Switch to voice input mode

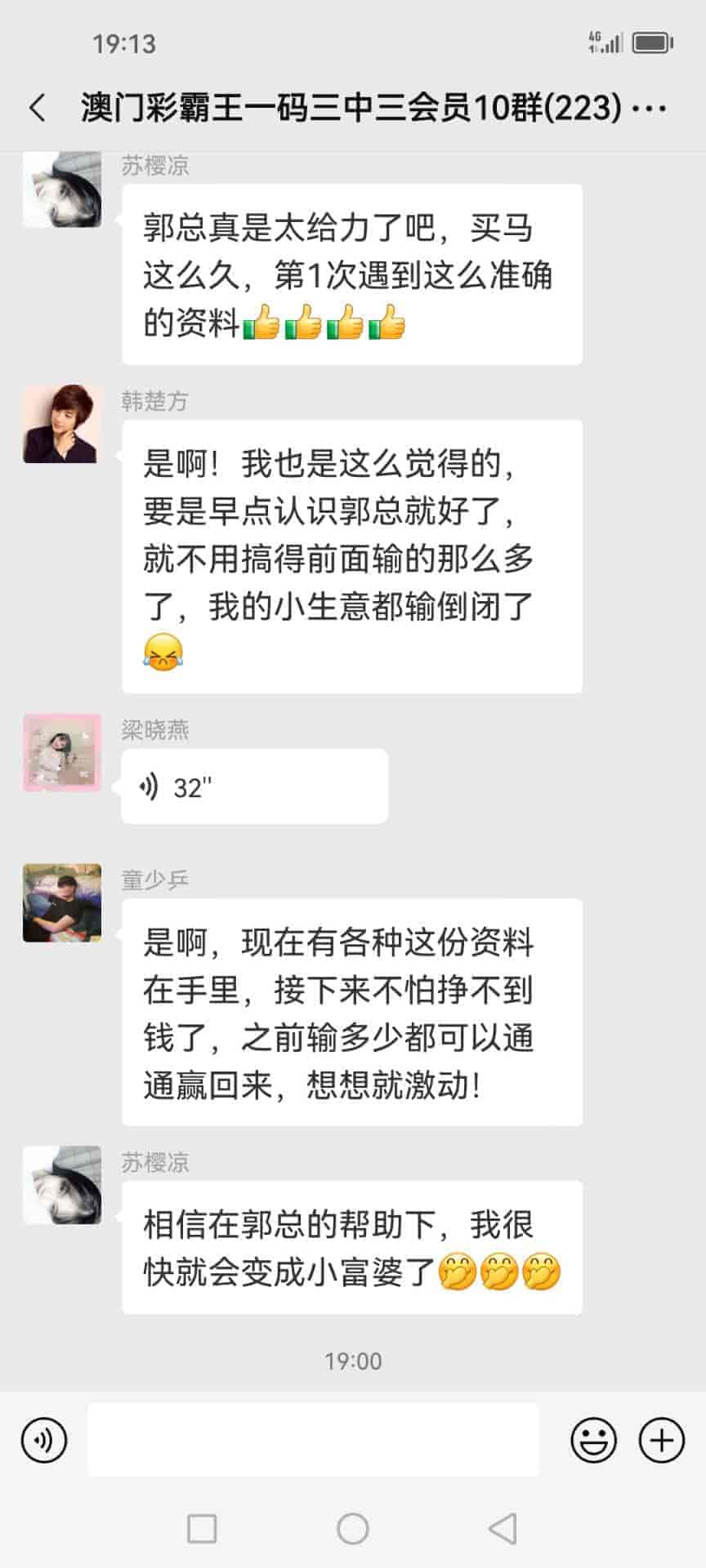(44, 1440)
